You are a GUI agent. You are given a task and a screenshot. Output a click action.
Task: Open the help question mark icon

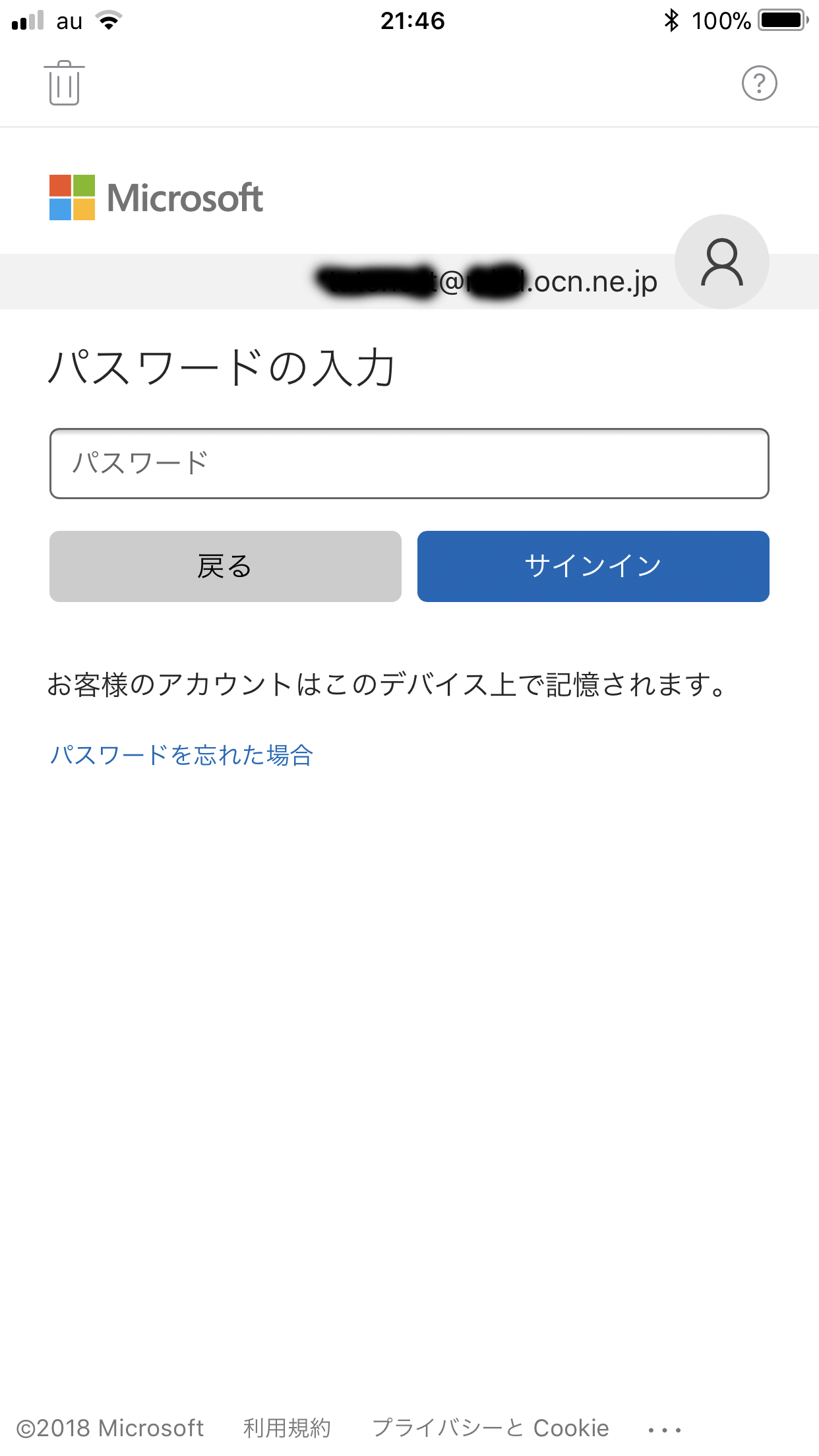pos(760,83)
